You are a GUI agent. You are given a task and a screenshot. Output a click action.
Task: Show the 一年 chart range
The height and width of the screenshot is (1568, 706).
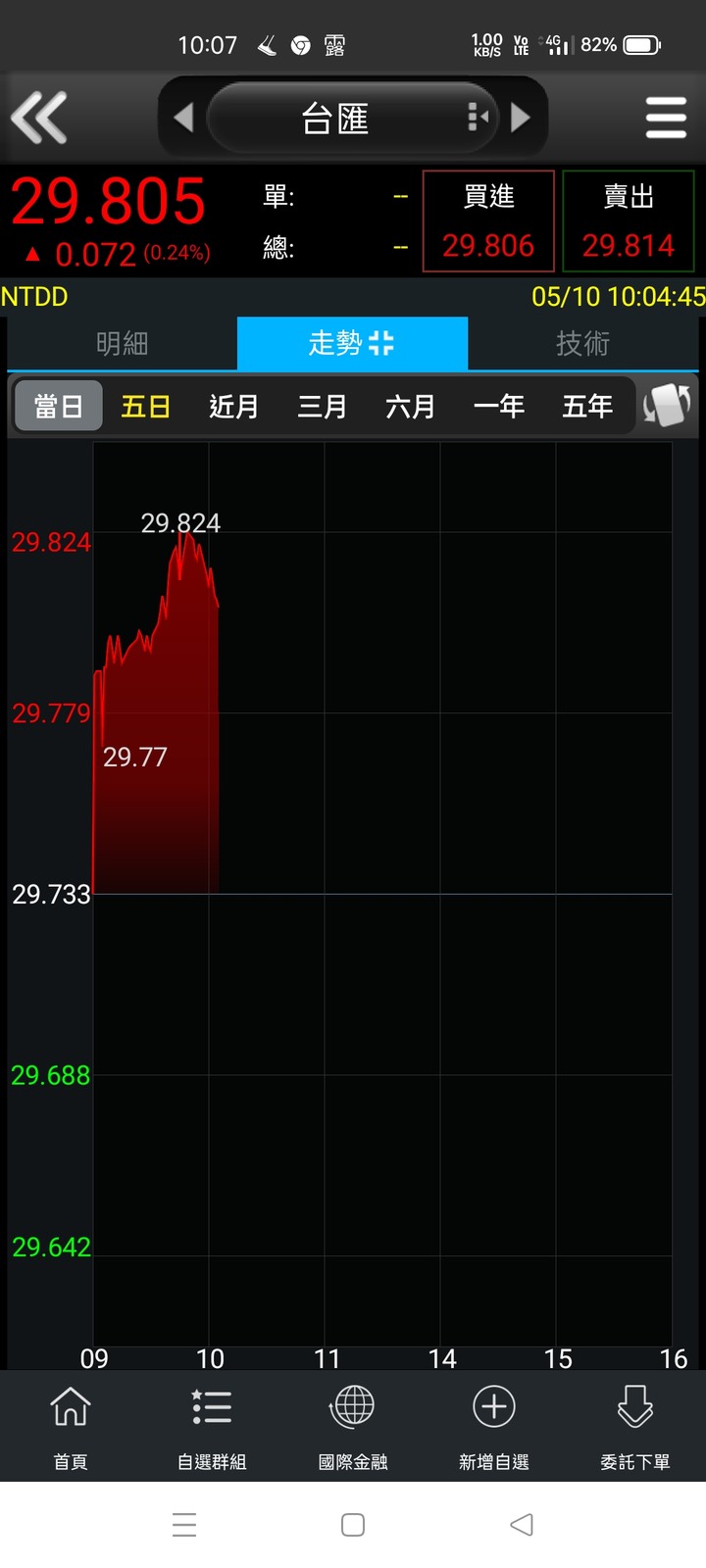tap(499, 406)
